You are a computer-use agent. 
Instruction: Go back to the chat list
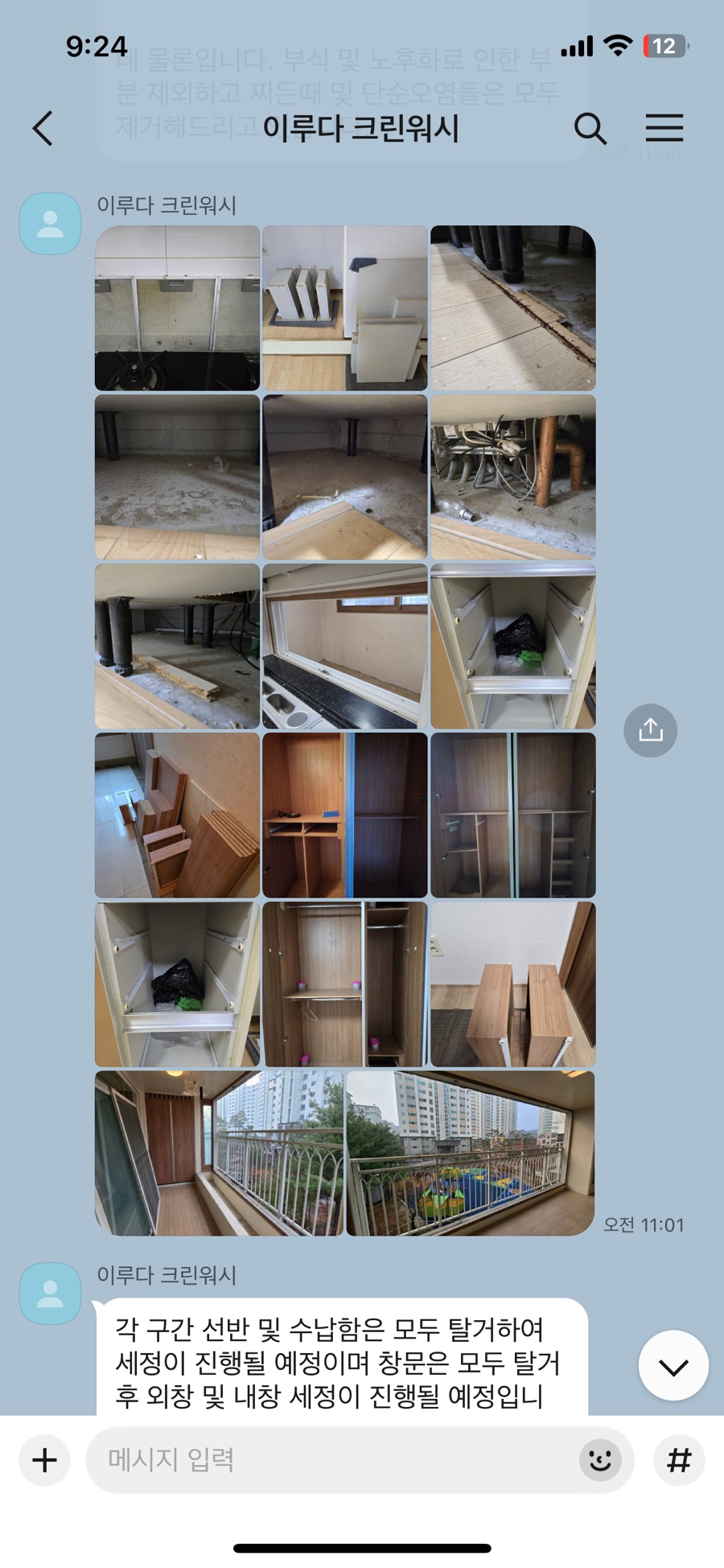pos(43,128)
